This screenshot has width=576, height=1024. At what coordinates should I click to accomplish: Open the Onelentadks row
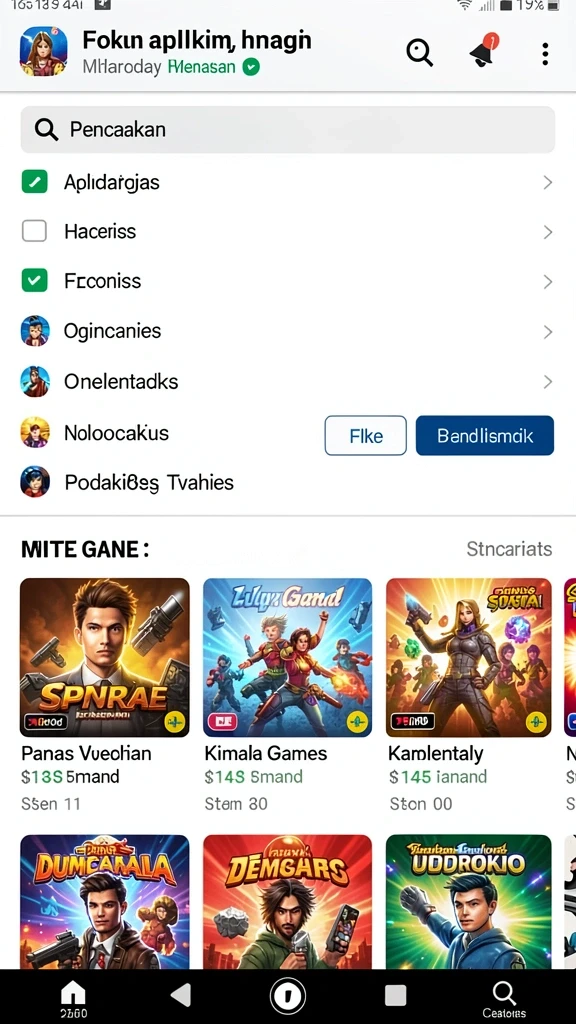(288, 381)
